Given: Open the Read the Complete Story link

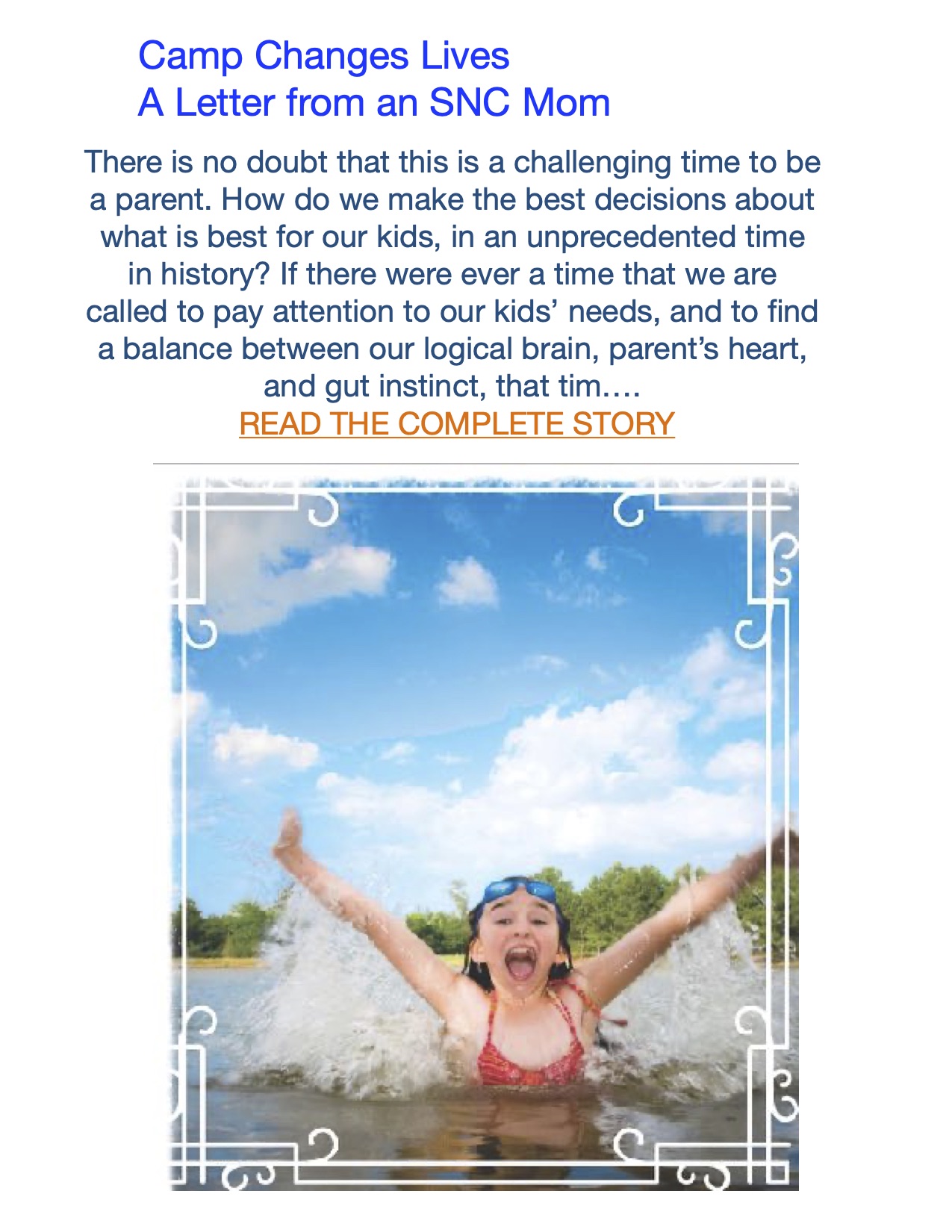Looking at the screenshot, I should (456, 424).
